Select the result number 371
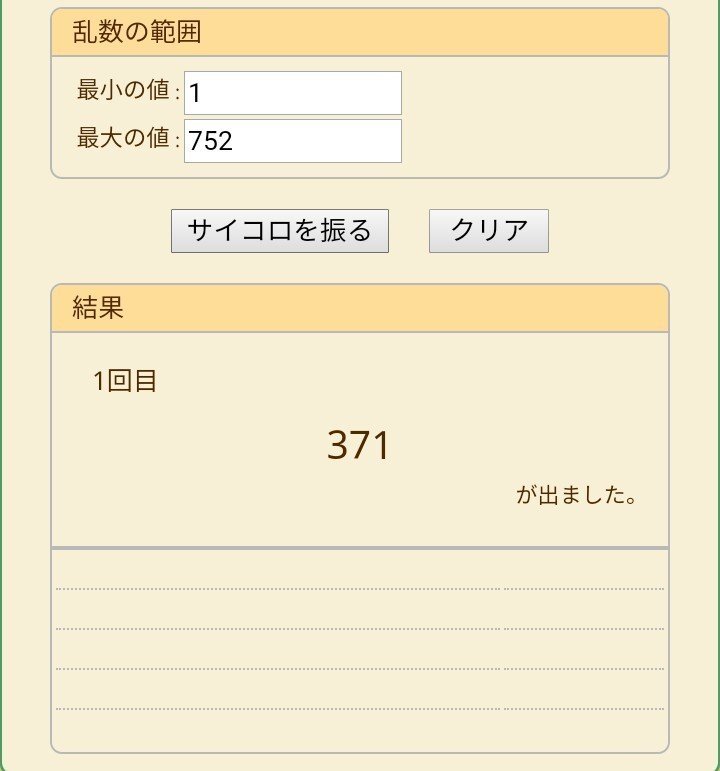The width and height of the screenshot is (720, 771). tap(358, 443)
